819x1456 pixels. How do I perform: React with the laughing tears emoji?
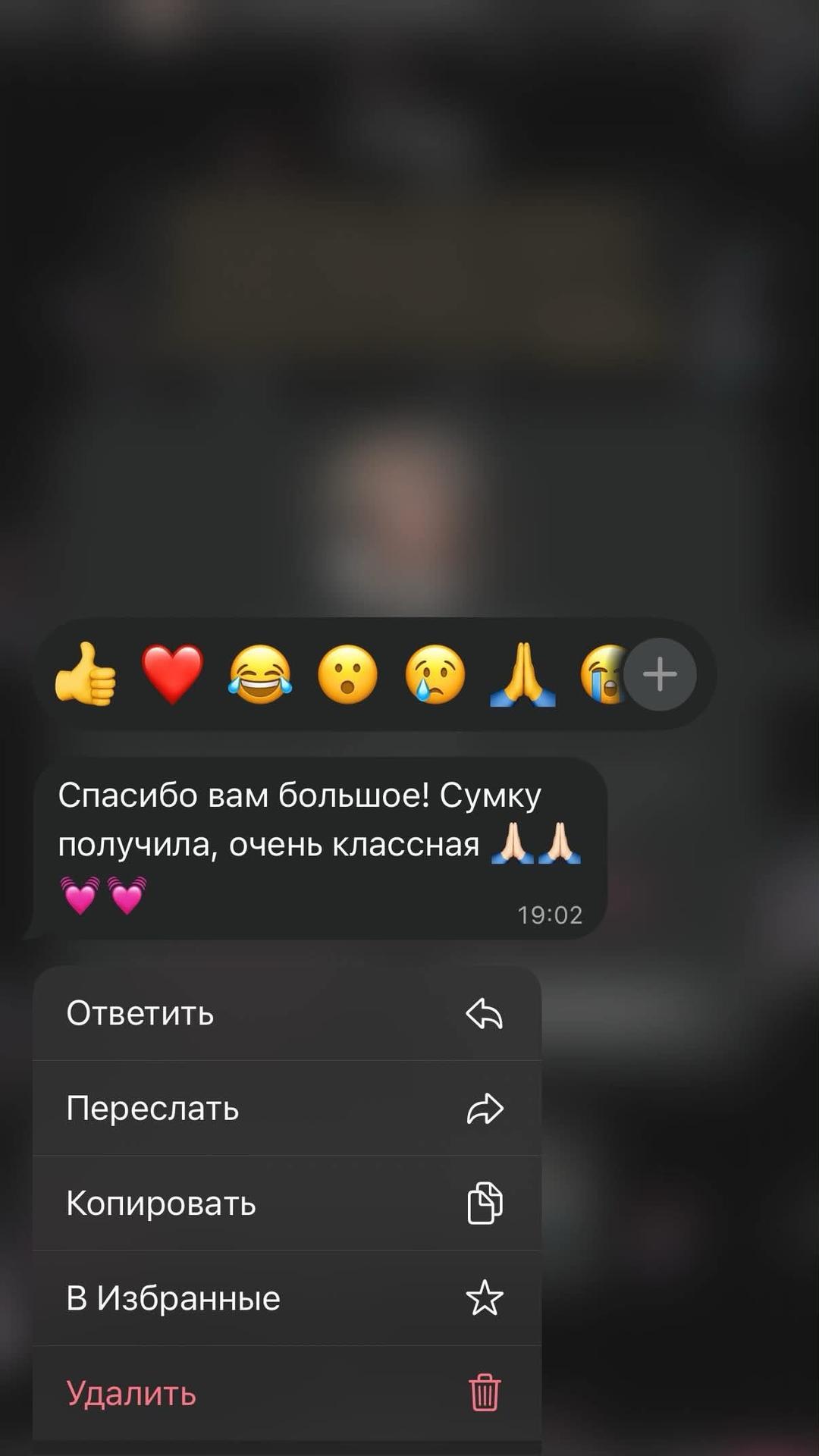[x=260, y=674]
